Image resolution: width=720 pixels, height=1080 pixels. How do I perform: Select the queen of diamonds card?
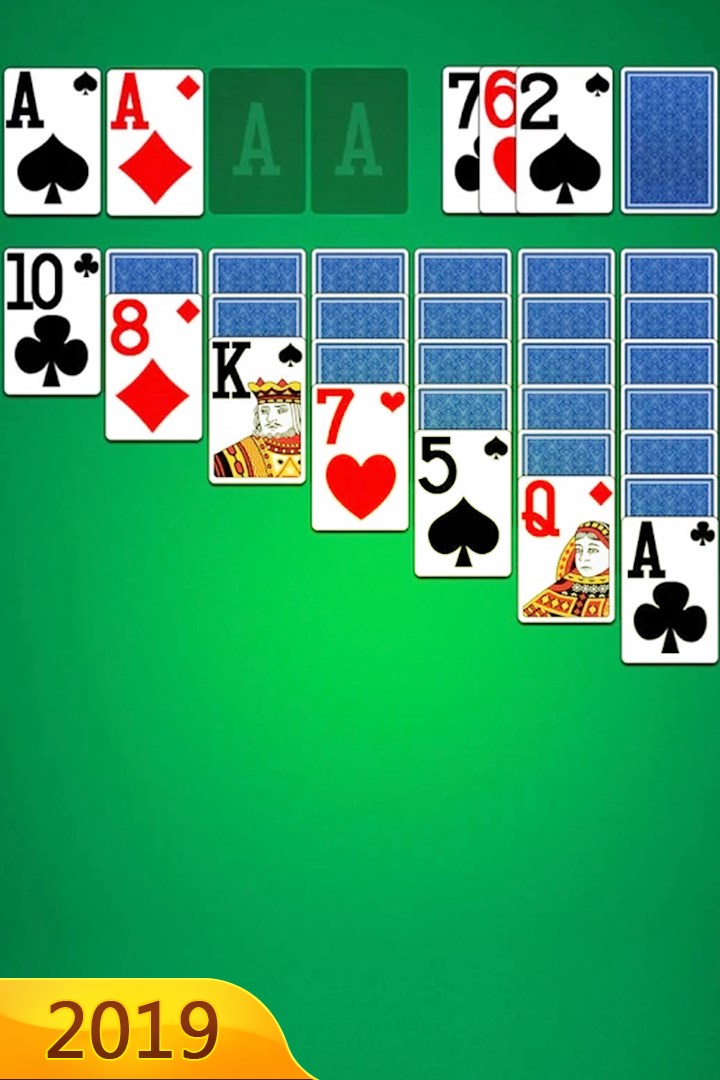tap(566, 550)
